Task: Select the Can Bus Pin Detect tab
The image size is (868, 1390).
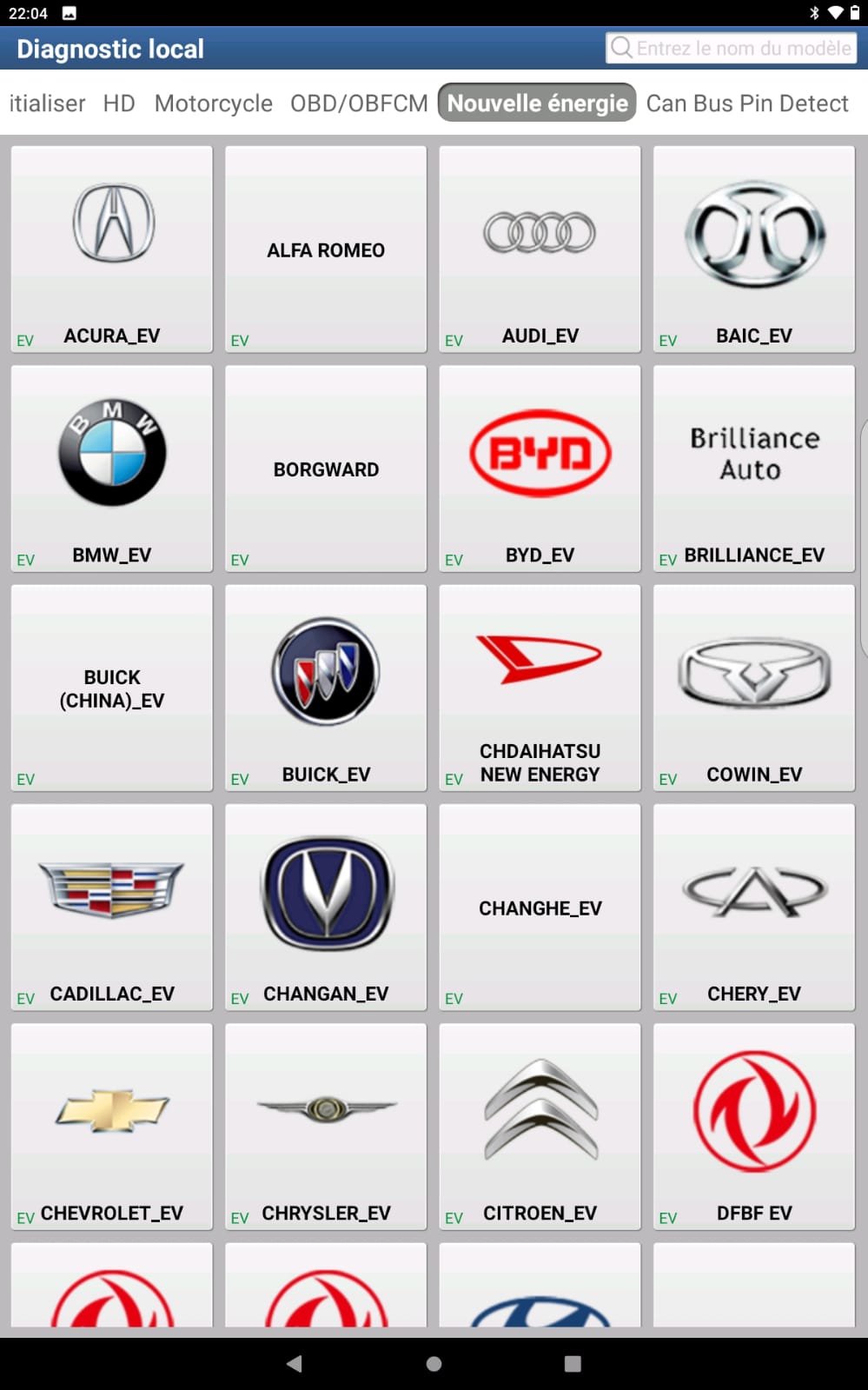Action: click(x=746, y=103)
